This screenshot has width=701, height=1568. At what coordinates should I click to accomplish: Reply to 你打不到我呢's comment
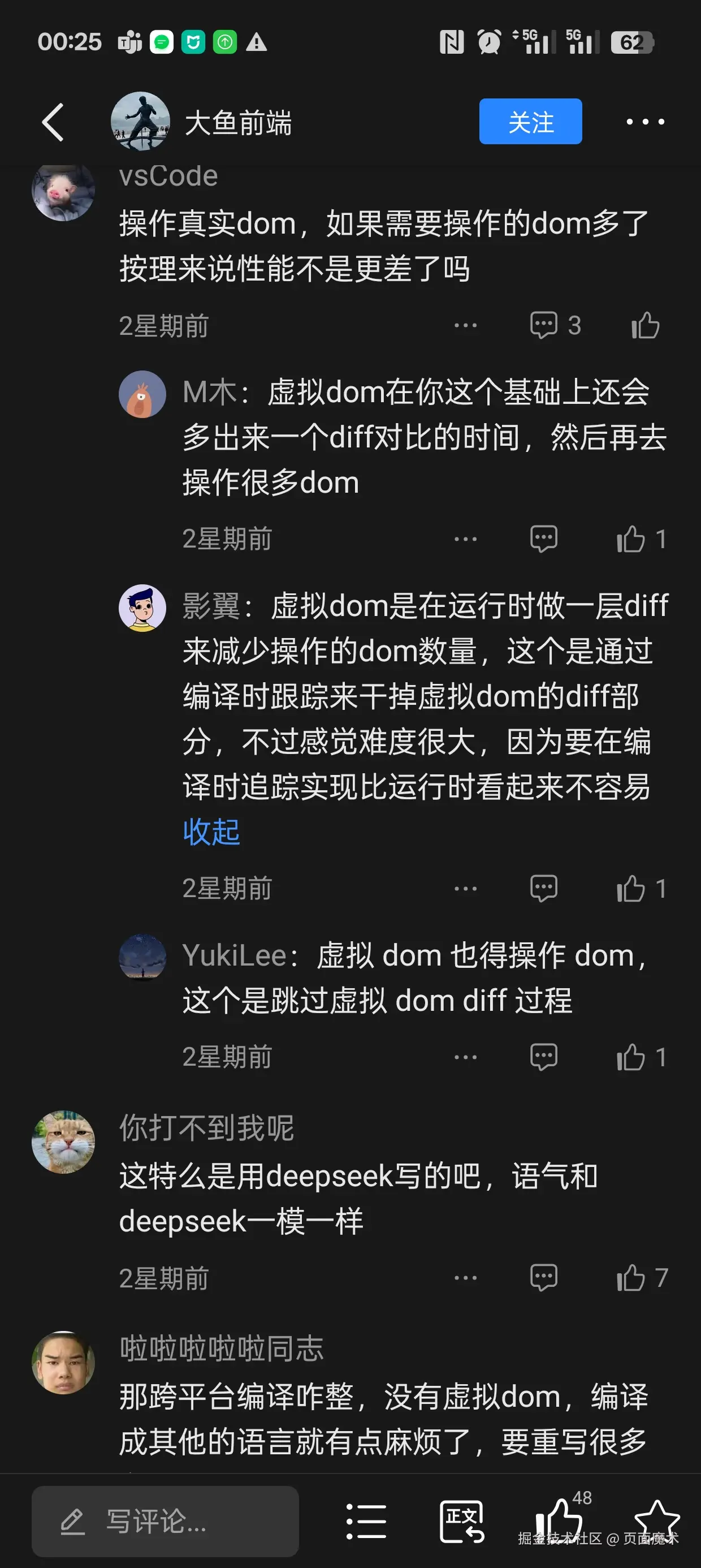543,1278
